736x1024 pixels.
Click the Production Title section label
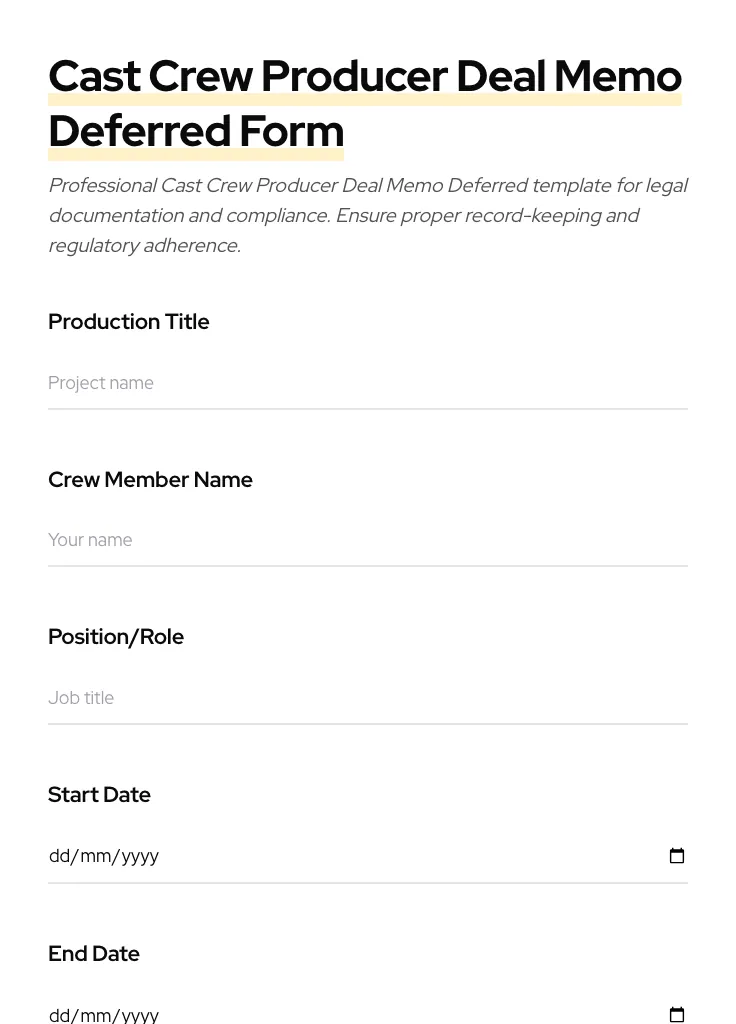128,322
